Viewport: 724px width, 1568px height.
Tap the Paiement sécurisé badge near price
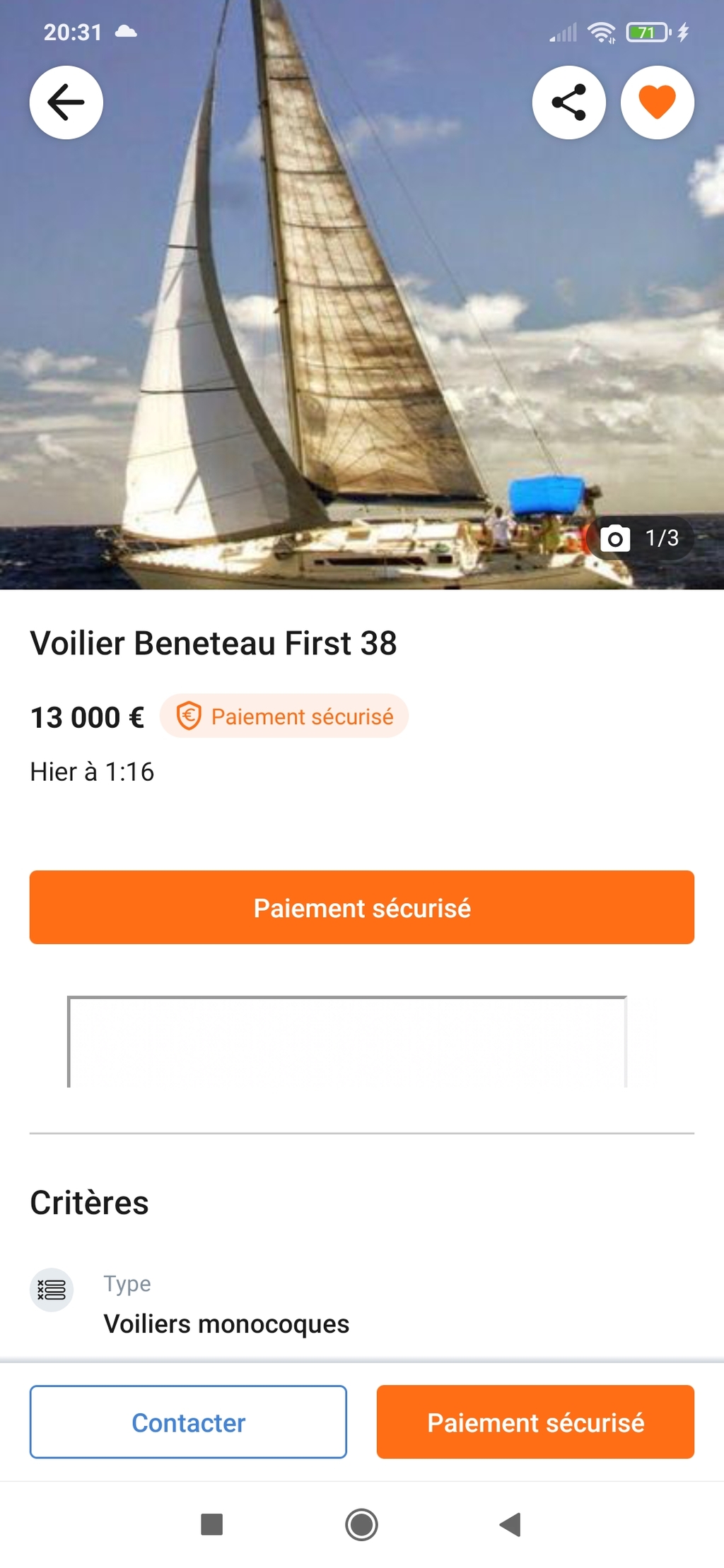284,716
